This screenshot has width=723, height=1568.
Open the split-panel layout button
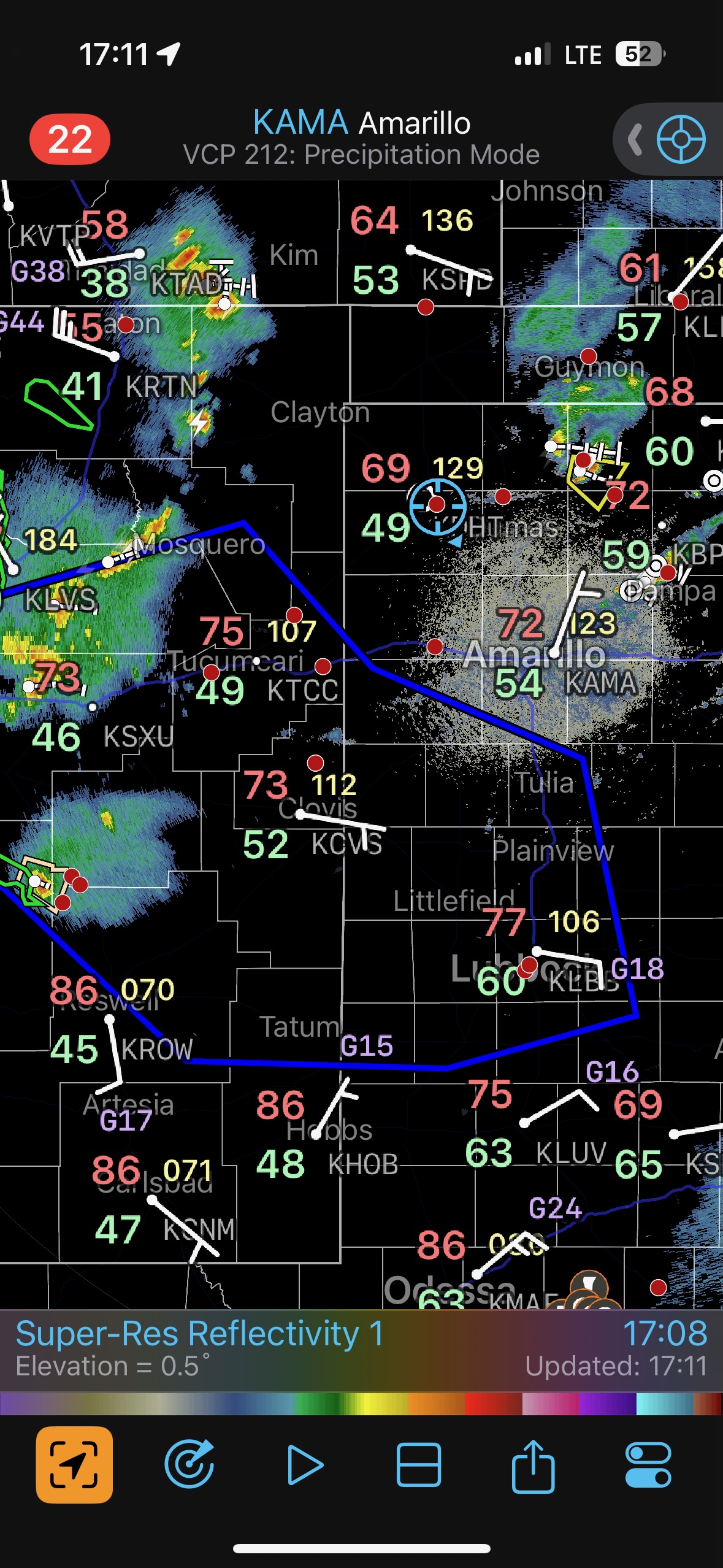418,1464
